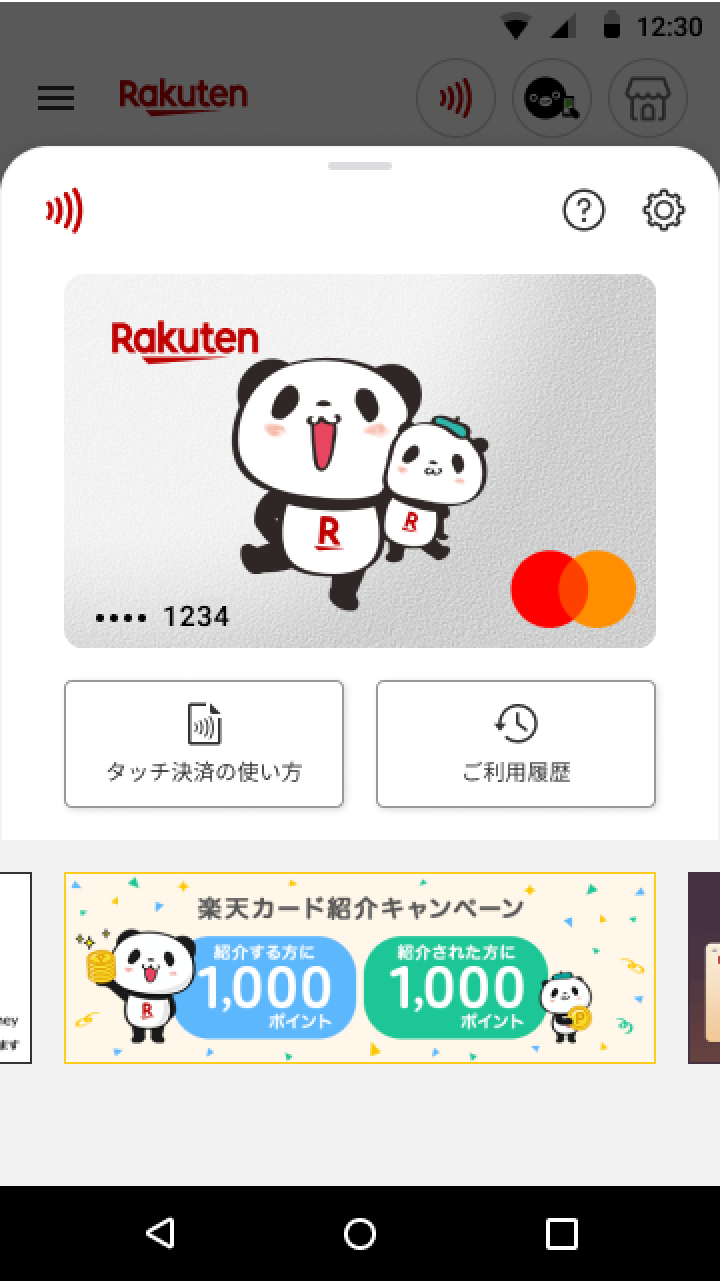Tap the contactless payment icon in the header
The image size is (720, 1281).
455,98
